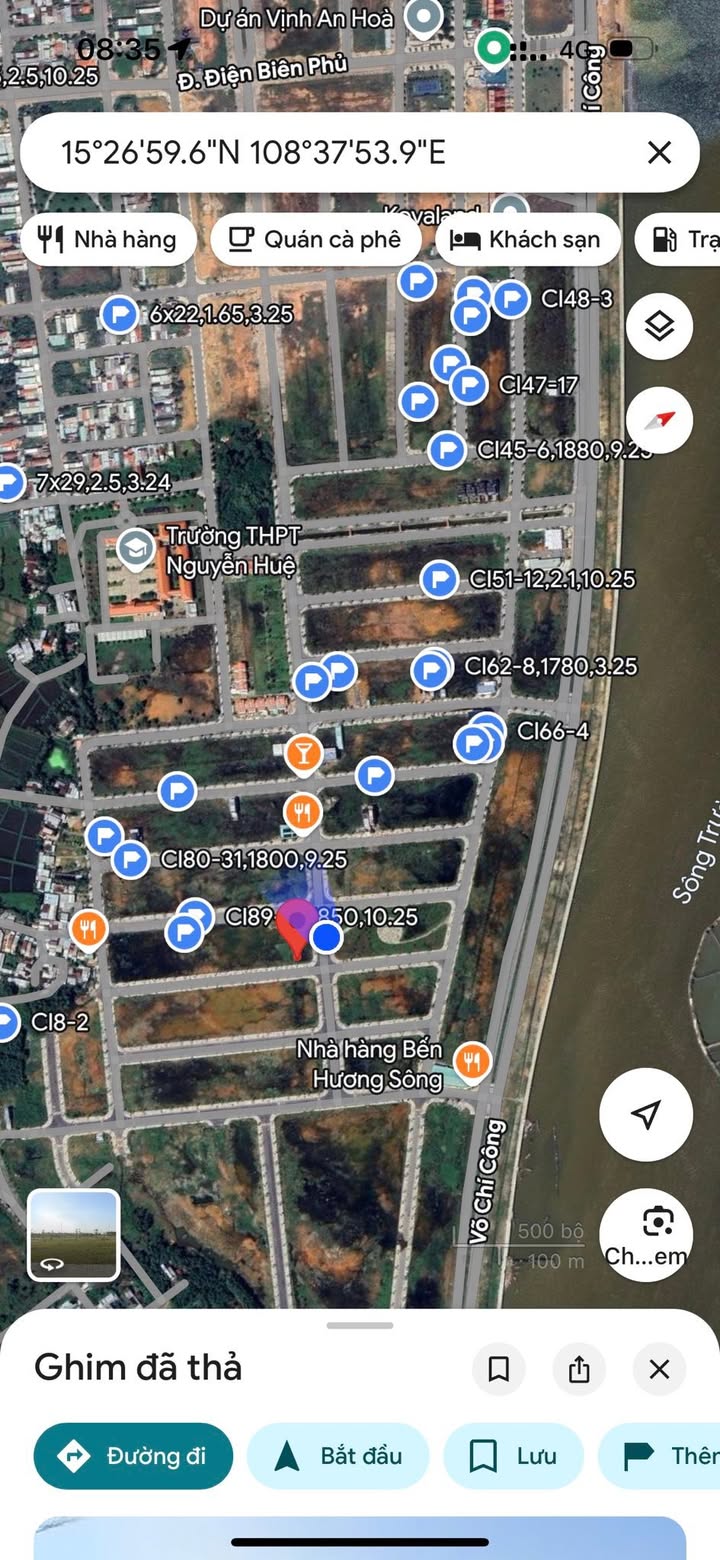The width and height of the screenshot is (720, 1560).
Task: Save the pin with Lưu button
Action: pos(513,1456)
